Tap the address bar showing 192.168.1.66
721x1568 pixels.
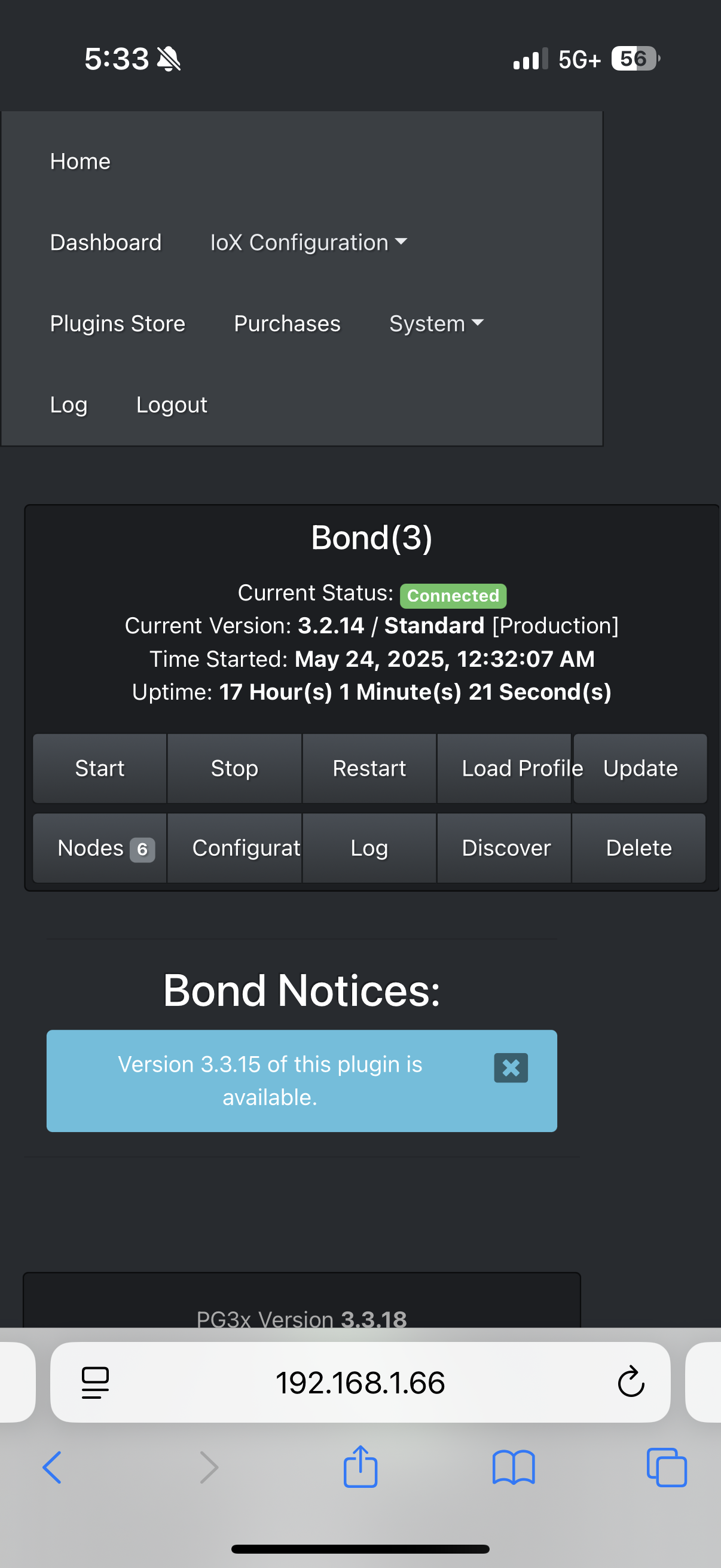pyautogui.click(x=360, y=1383)
